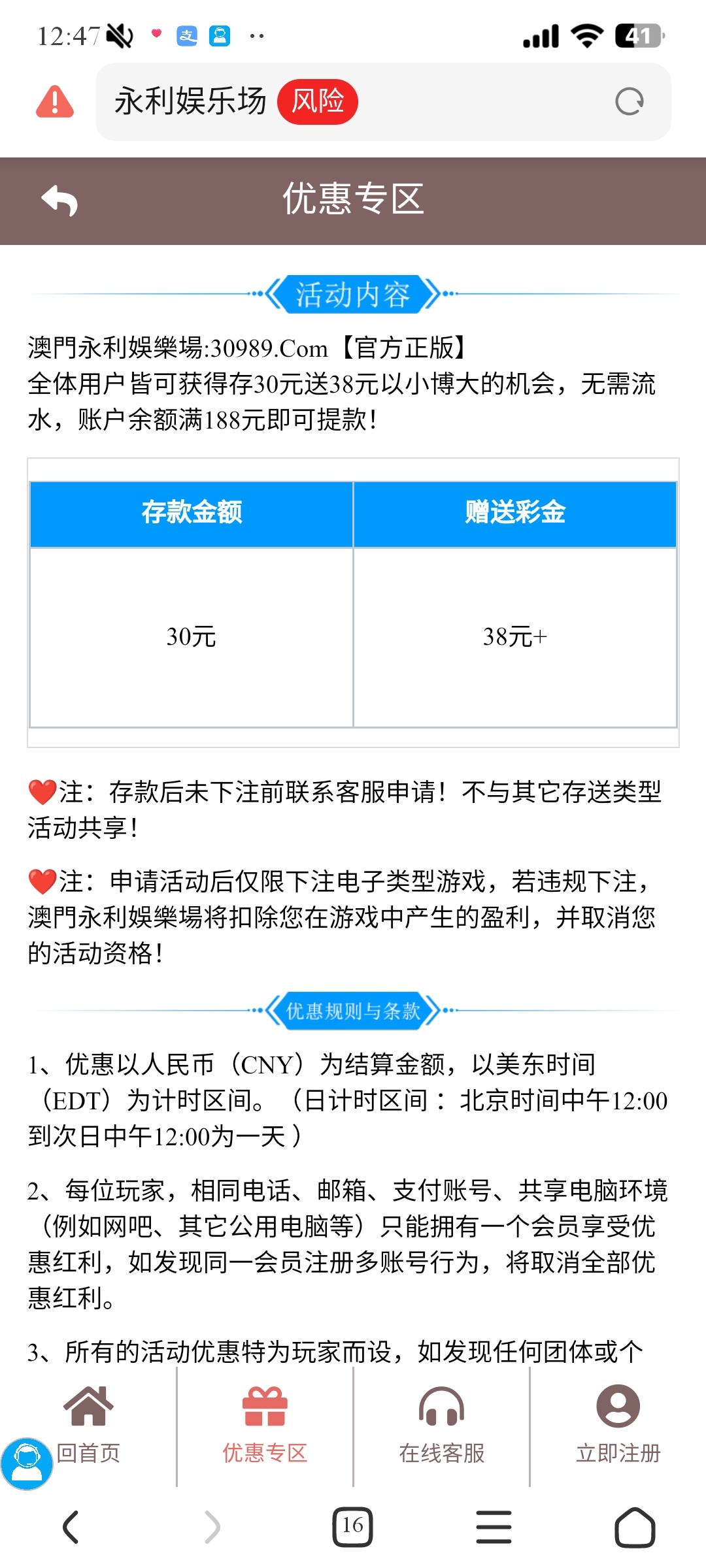Go back with the browser back chevron
This screenshot has height=1568, width=706.
click(71, 1527)
